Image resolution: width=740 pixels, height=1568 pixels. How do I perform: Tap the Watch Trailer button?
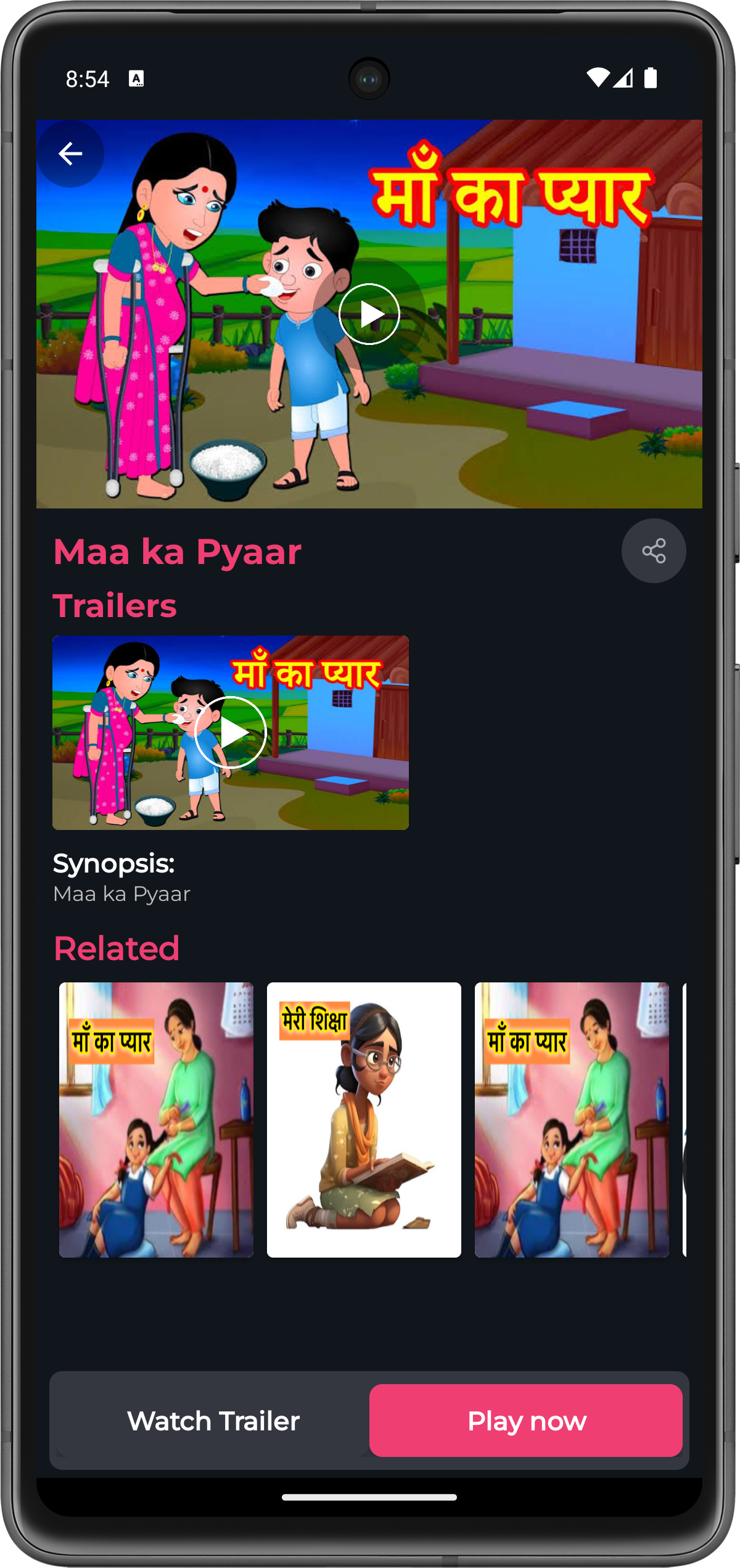(213, 1421)
